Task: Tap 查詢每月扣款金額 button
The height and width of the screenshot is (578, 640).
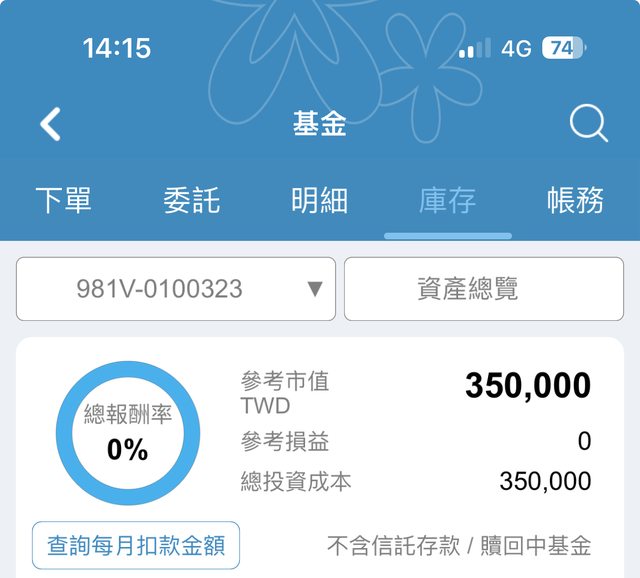Action: pos(136,546)
